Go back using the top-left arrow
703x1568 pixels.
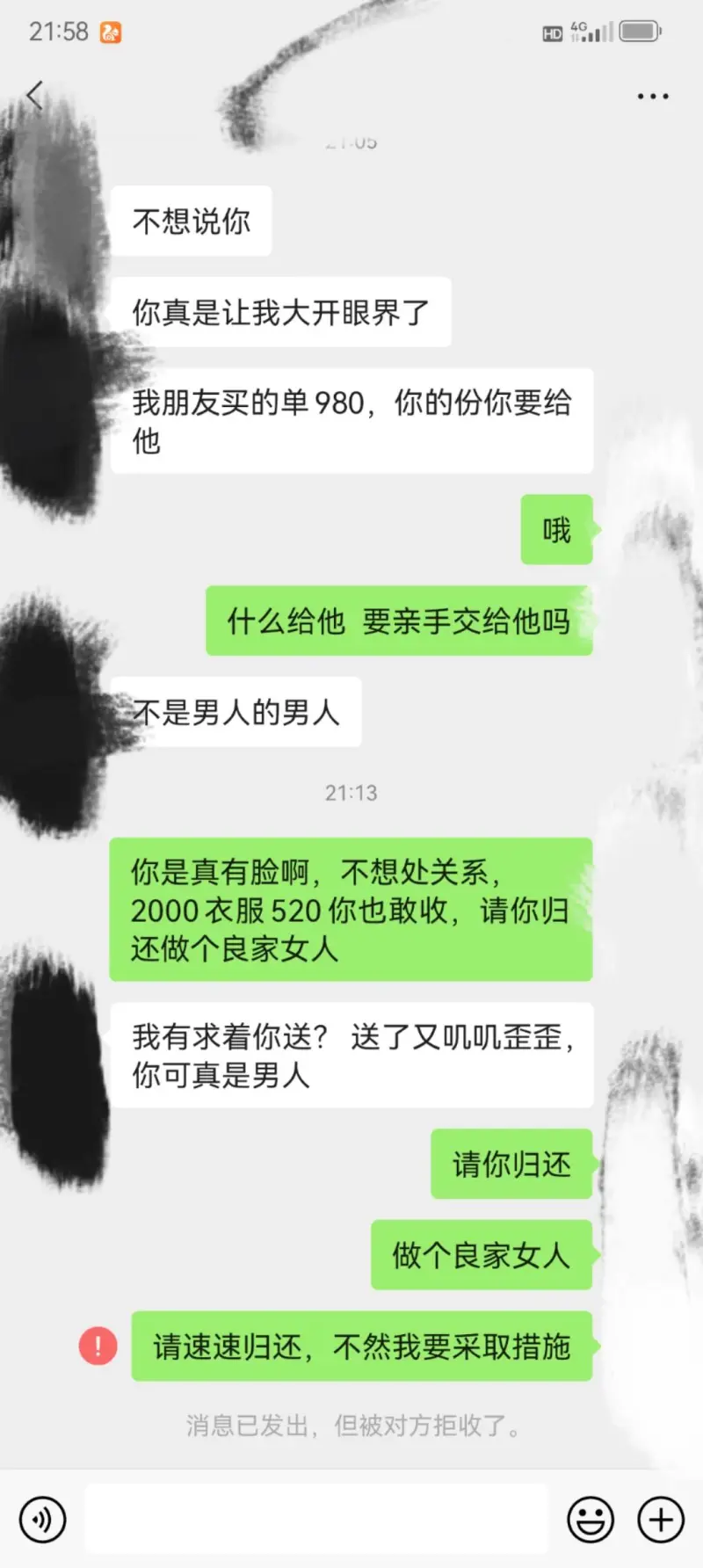(35, 95)
